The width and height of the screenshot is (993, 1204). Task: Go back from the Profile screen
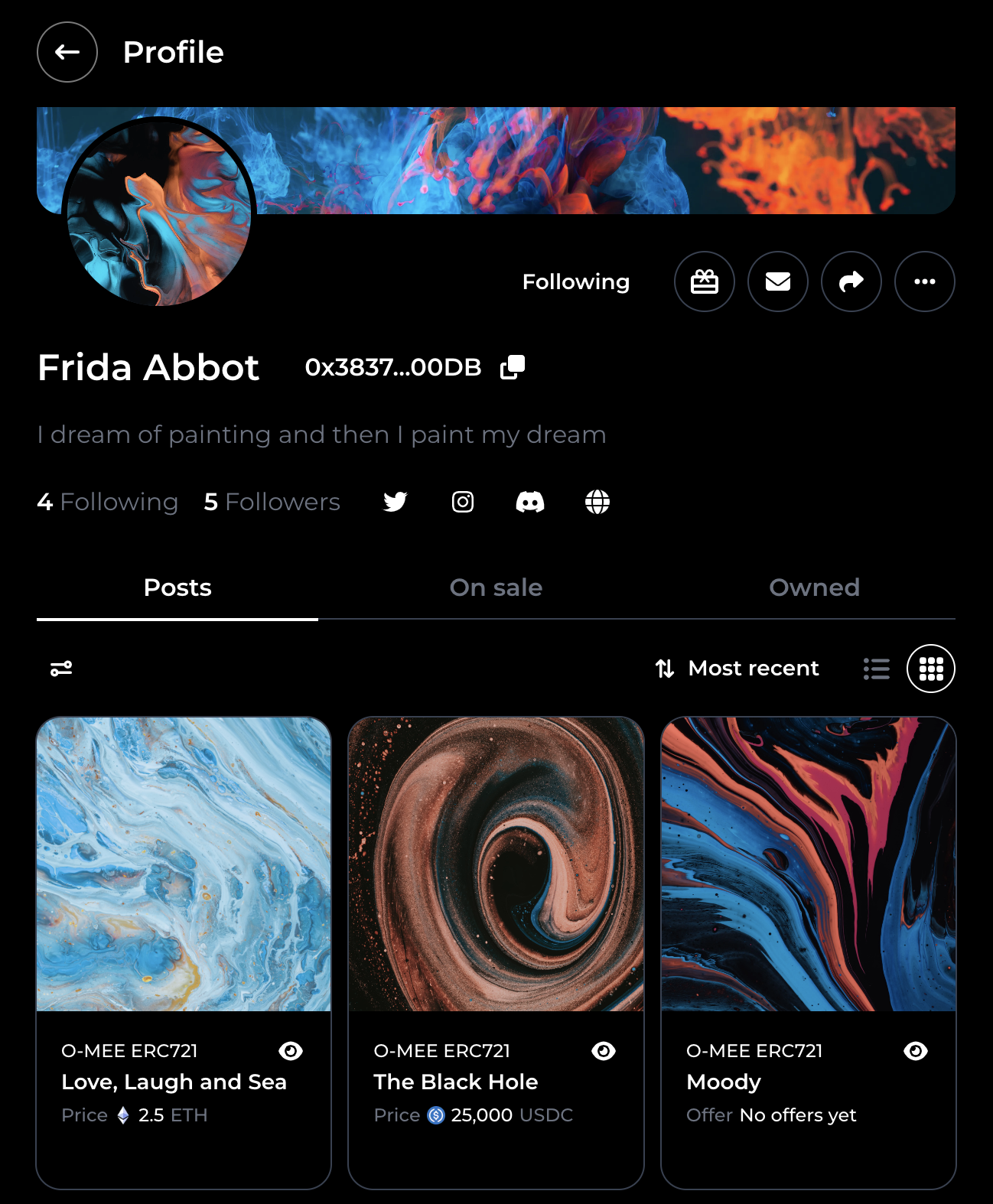click(x=67, y=52)
